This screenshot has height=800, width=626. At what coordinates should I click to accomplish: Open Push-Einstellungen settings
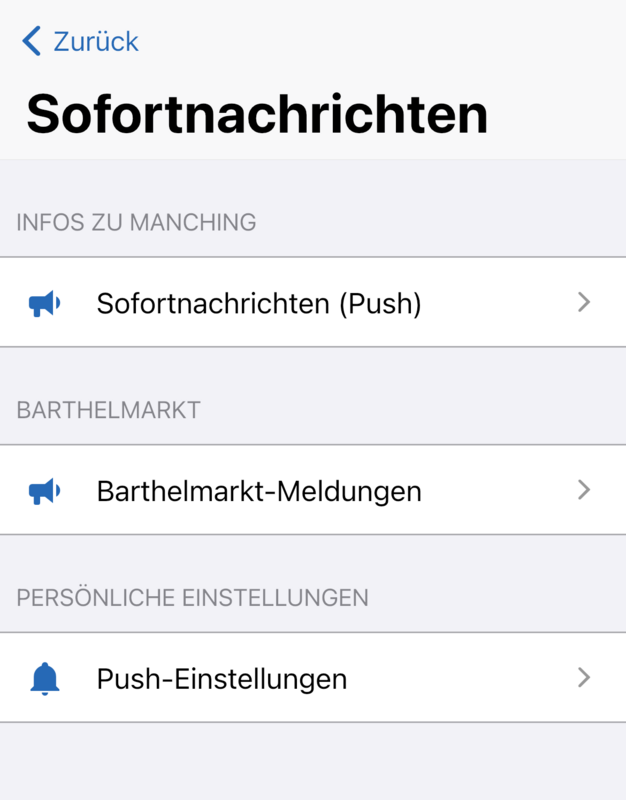coord(312,679)
